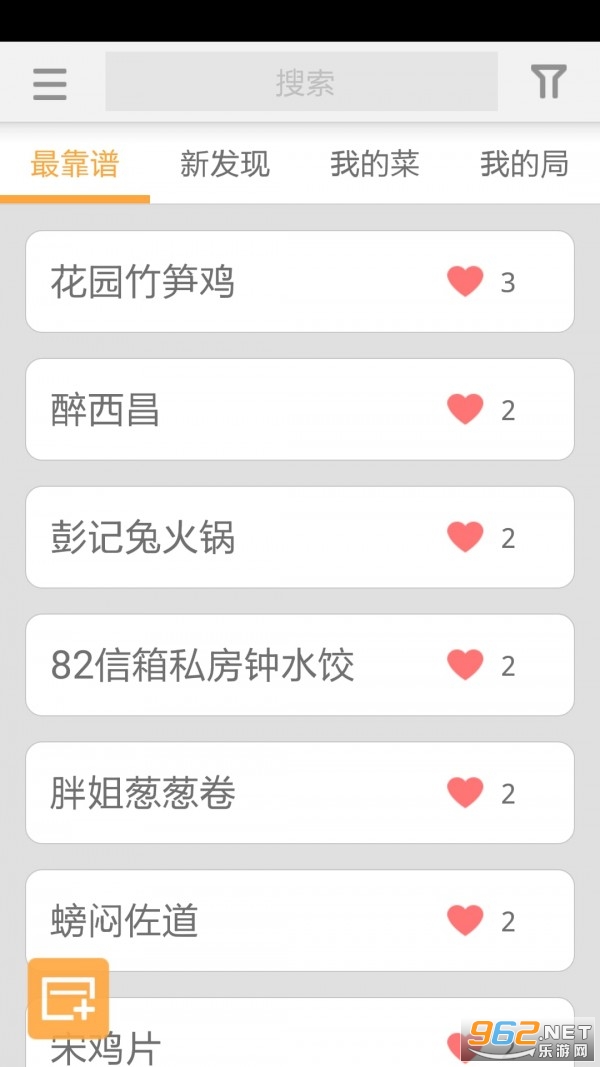Open the 花园竹笋鸡 entry
Screen dimensions: 600x1067
click(200, 282)
